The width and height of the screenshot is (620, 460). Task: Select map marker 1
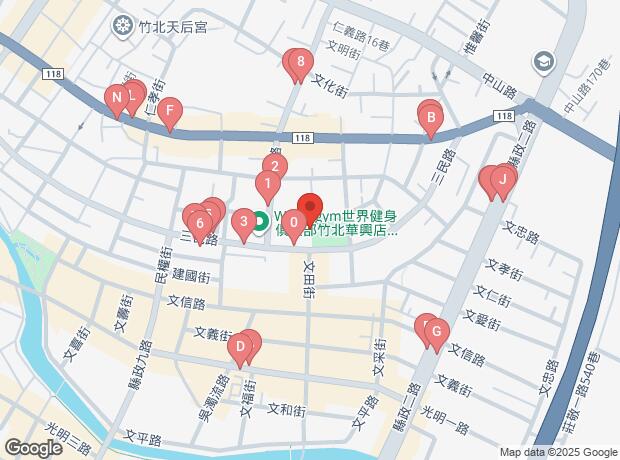tap(267, 184)
